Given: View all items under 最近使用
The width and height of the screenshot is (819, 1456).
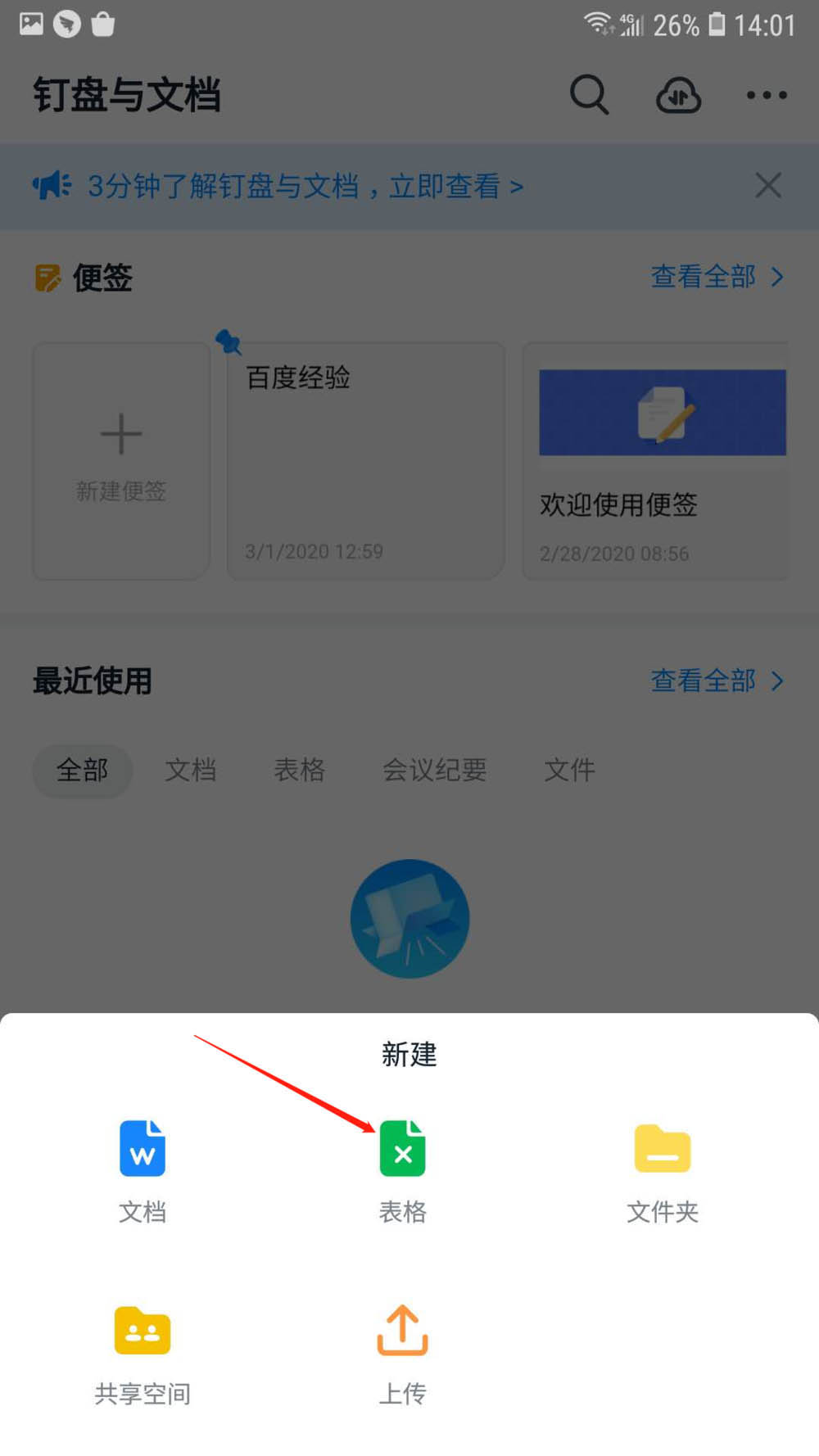Looking at the screenshot, I should (x=717, y=681).
